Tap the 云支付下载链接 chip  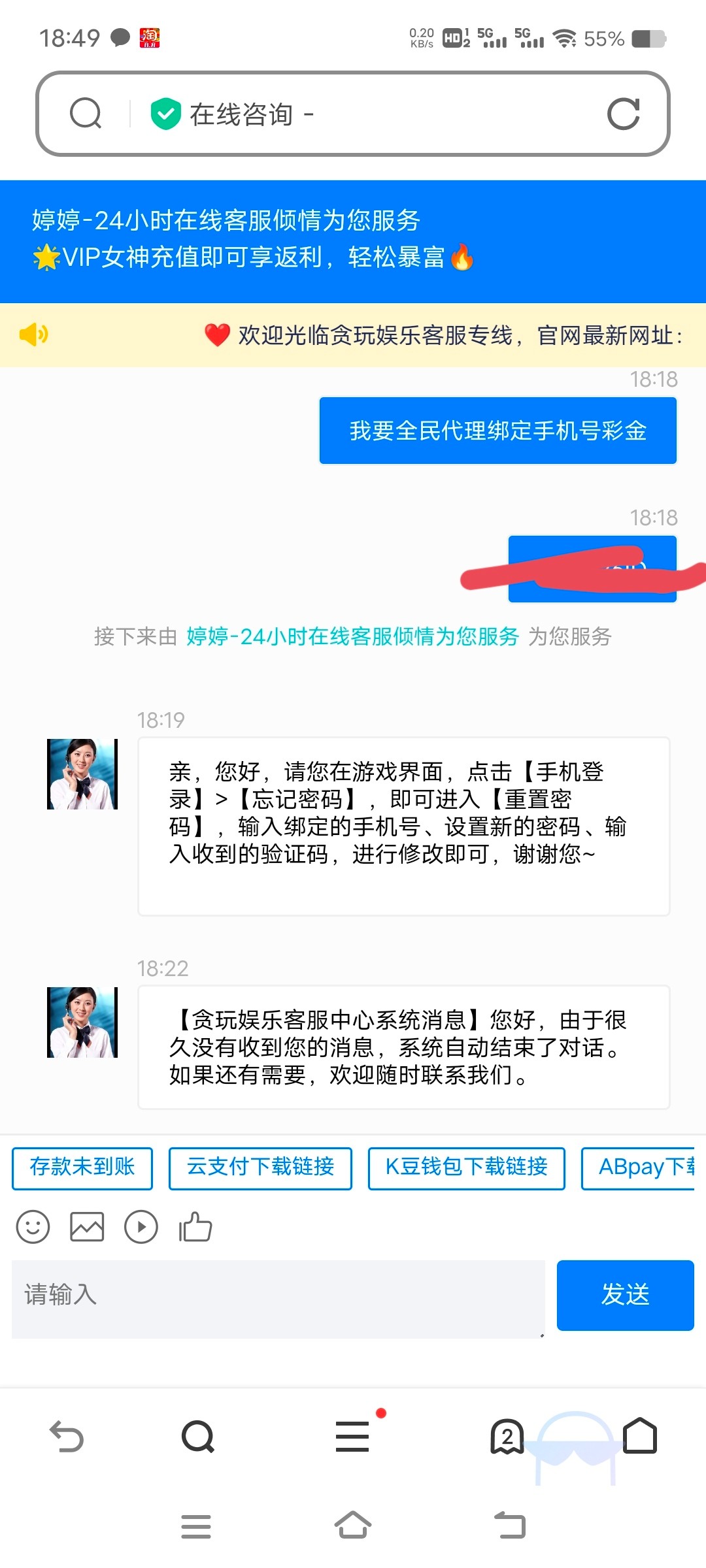pyautogui.click(x=260, y=1168)
